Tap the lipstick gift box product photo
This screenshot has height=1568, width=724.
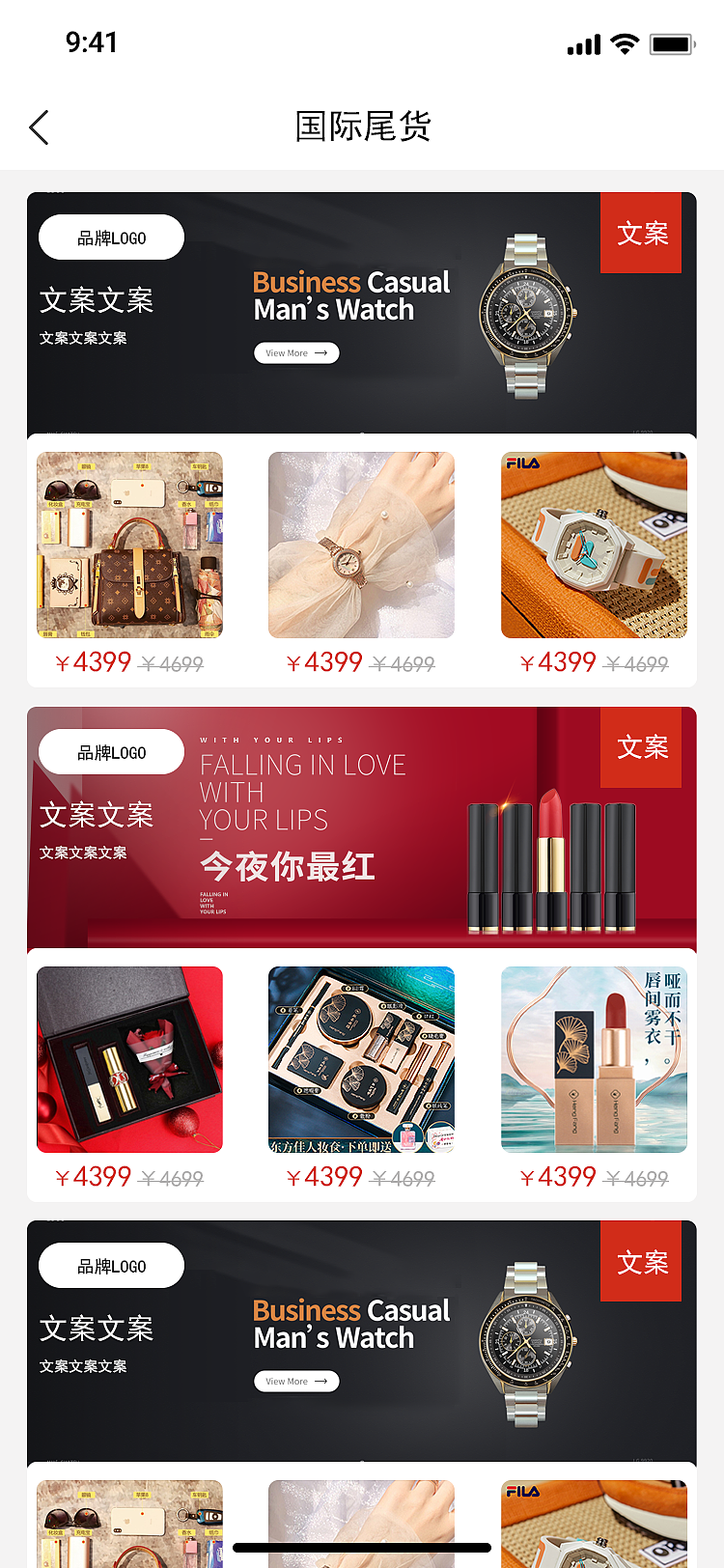click(129, 1059)
